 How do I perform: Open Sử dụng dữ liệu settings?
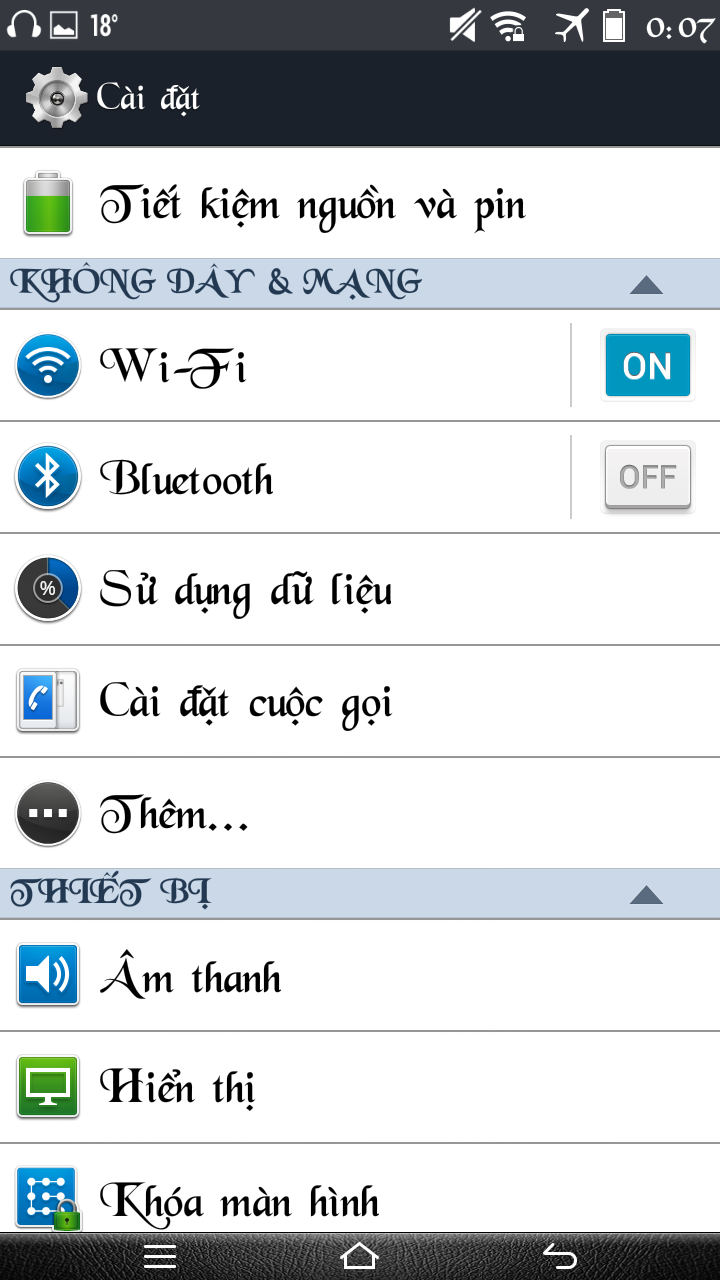[x=300, y=590]
